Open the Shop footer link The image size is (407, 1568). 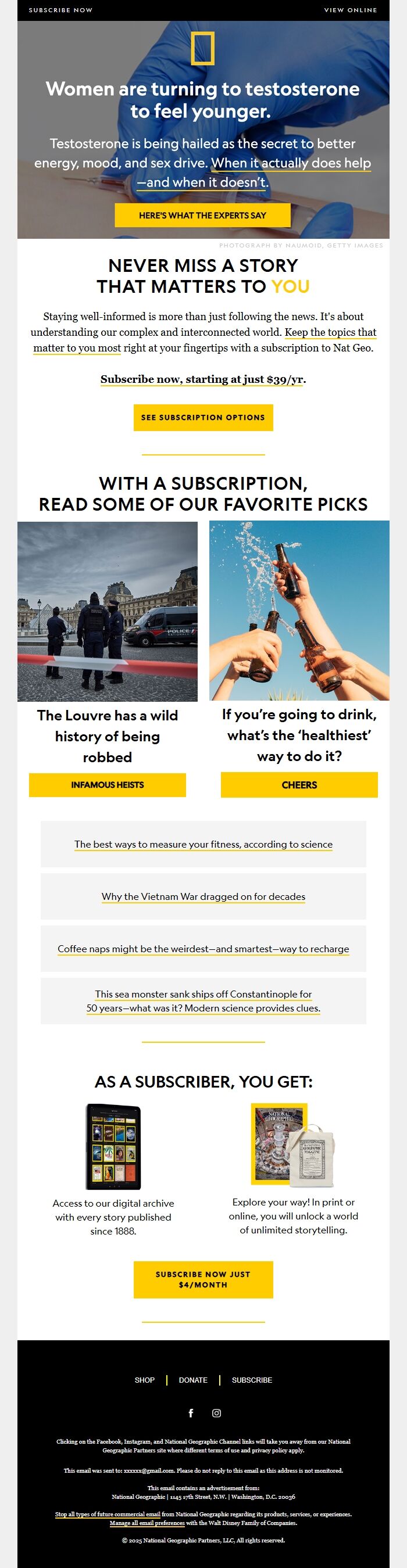(x=144, y=1380)
